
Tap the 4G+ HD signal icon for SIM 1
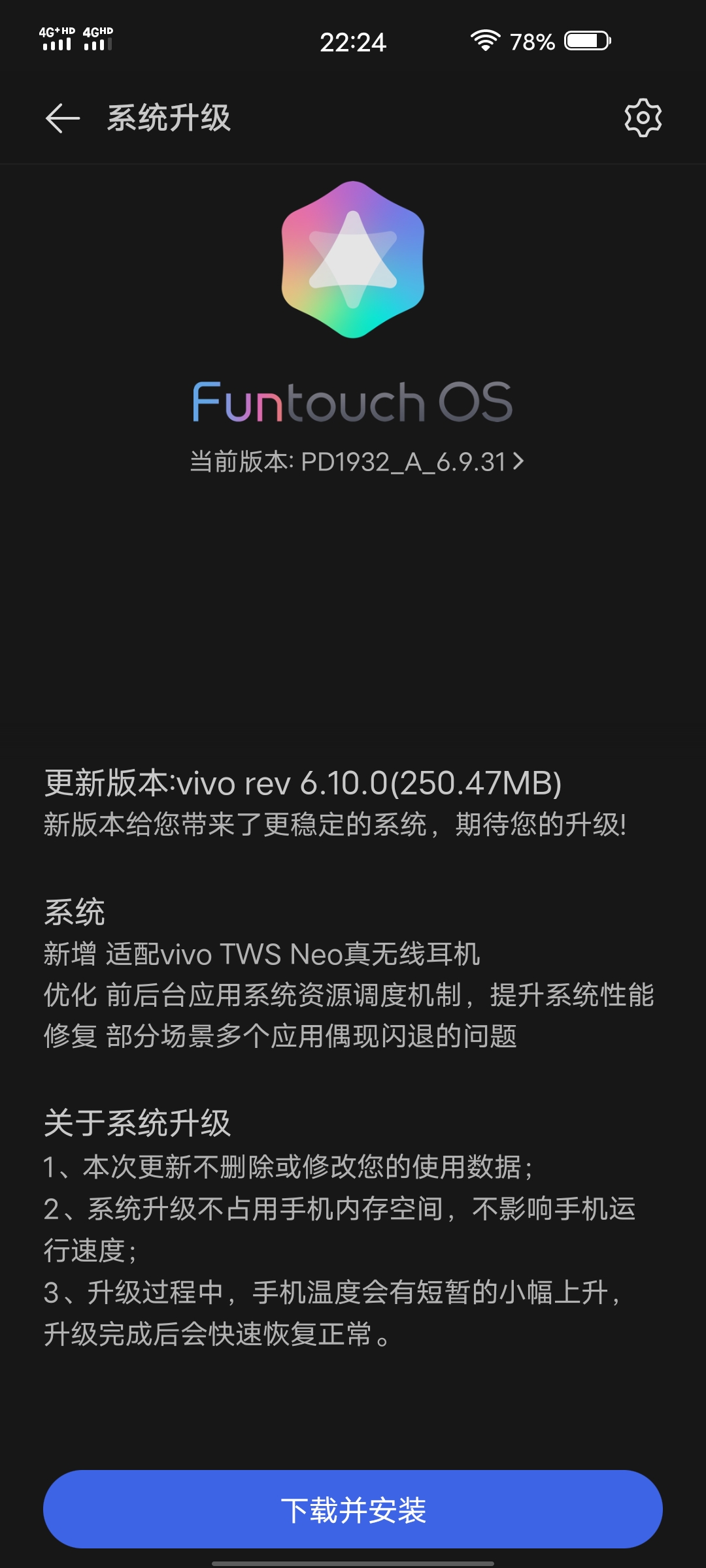[x=58, y=39]
